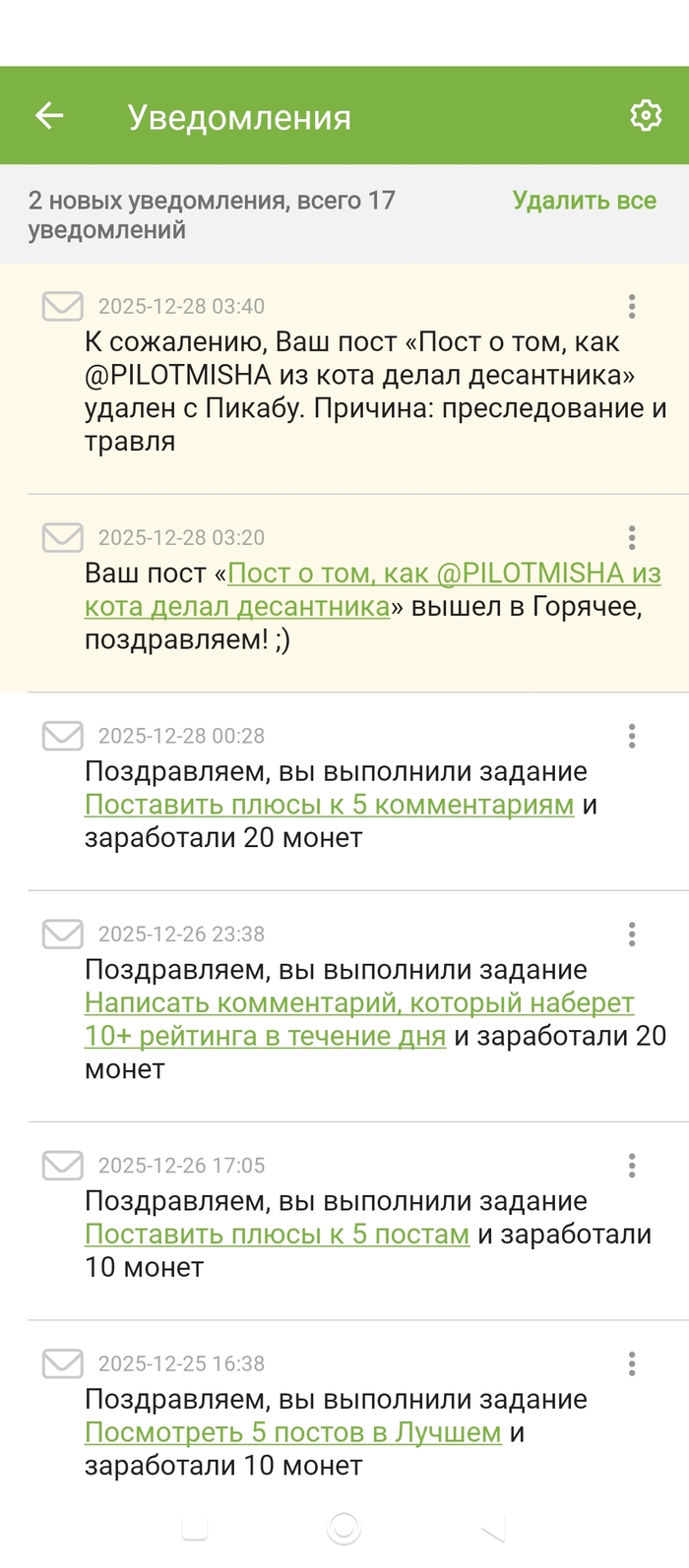Image resolution: width=689 pixels, height=1568 pixels.
Task: Open options for the 2025-12-25 16:38 notification
Action: (x=632, y=1363)
